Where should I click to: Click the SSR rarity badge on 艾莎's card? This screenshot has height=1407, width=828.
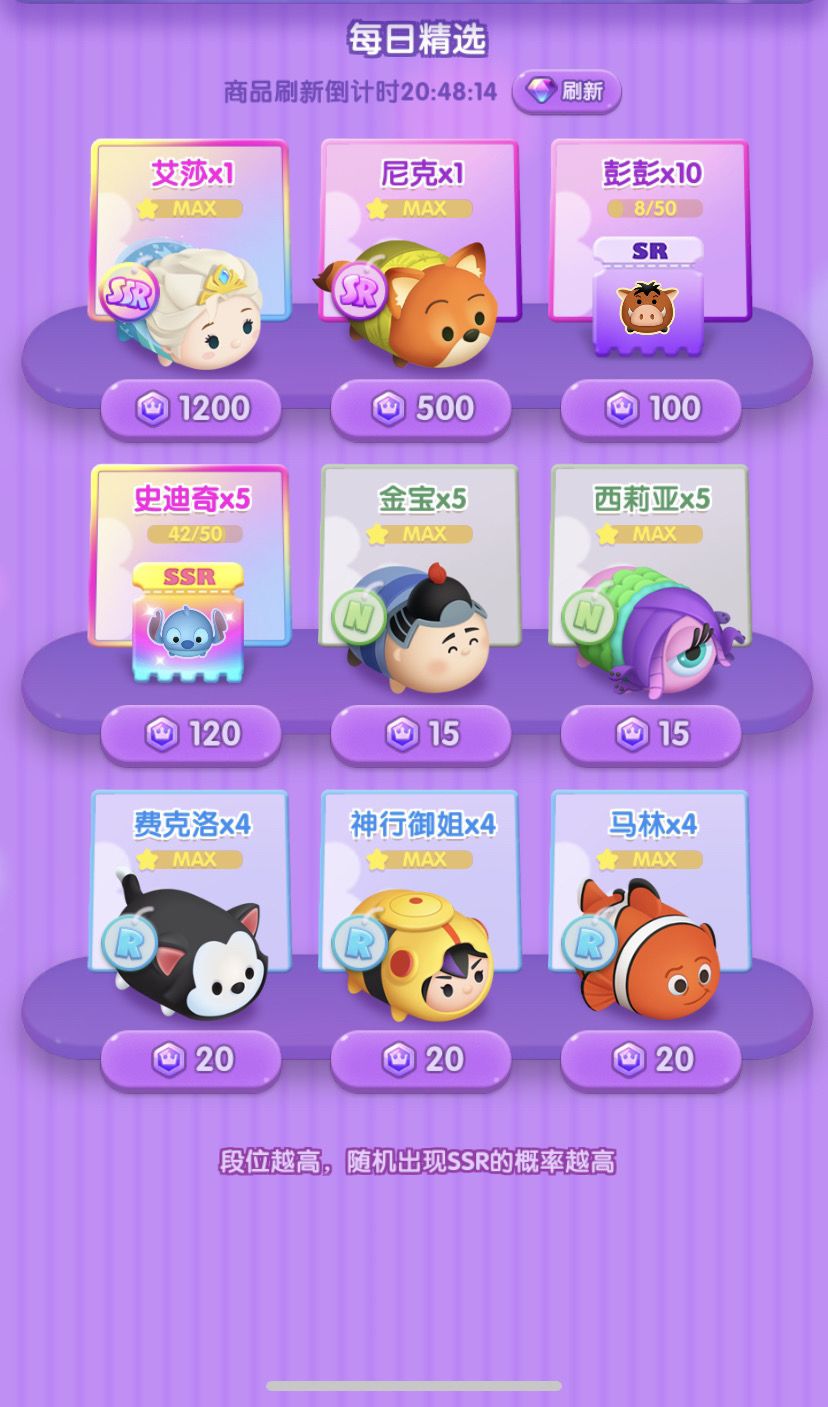pos(130,292)
